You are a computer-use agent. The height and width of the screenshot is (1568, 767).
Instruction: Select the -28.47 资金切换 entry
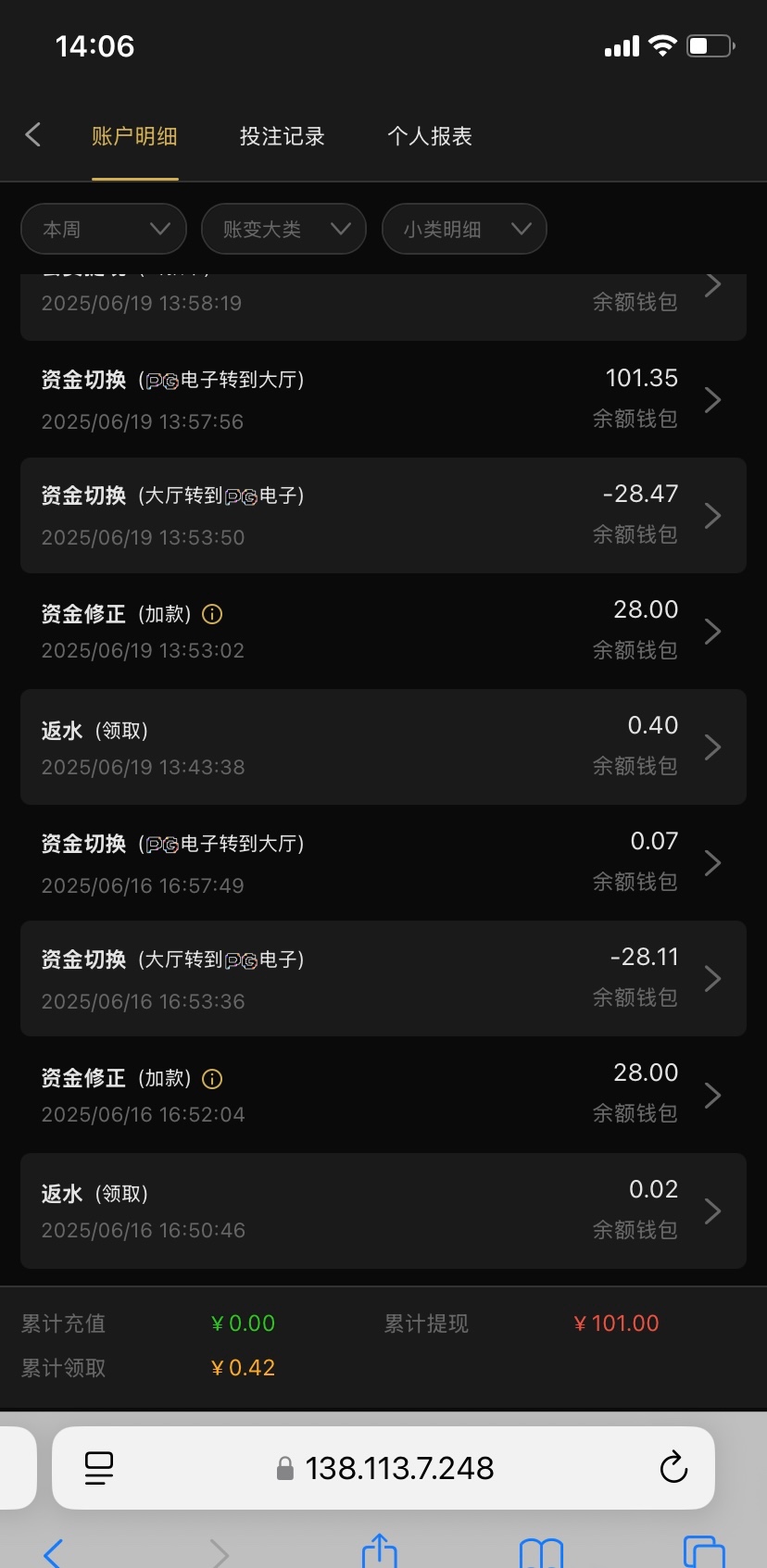click(383, 515)
